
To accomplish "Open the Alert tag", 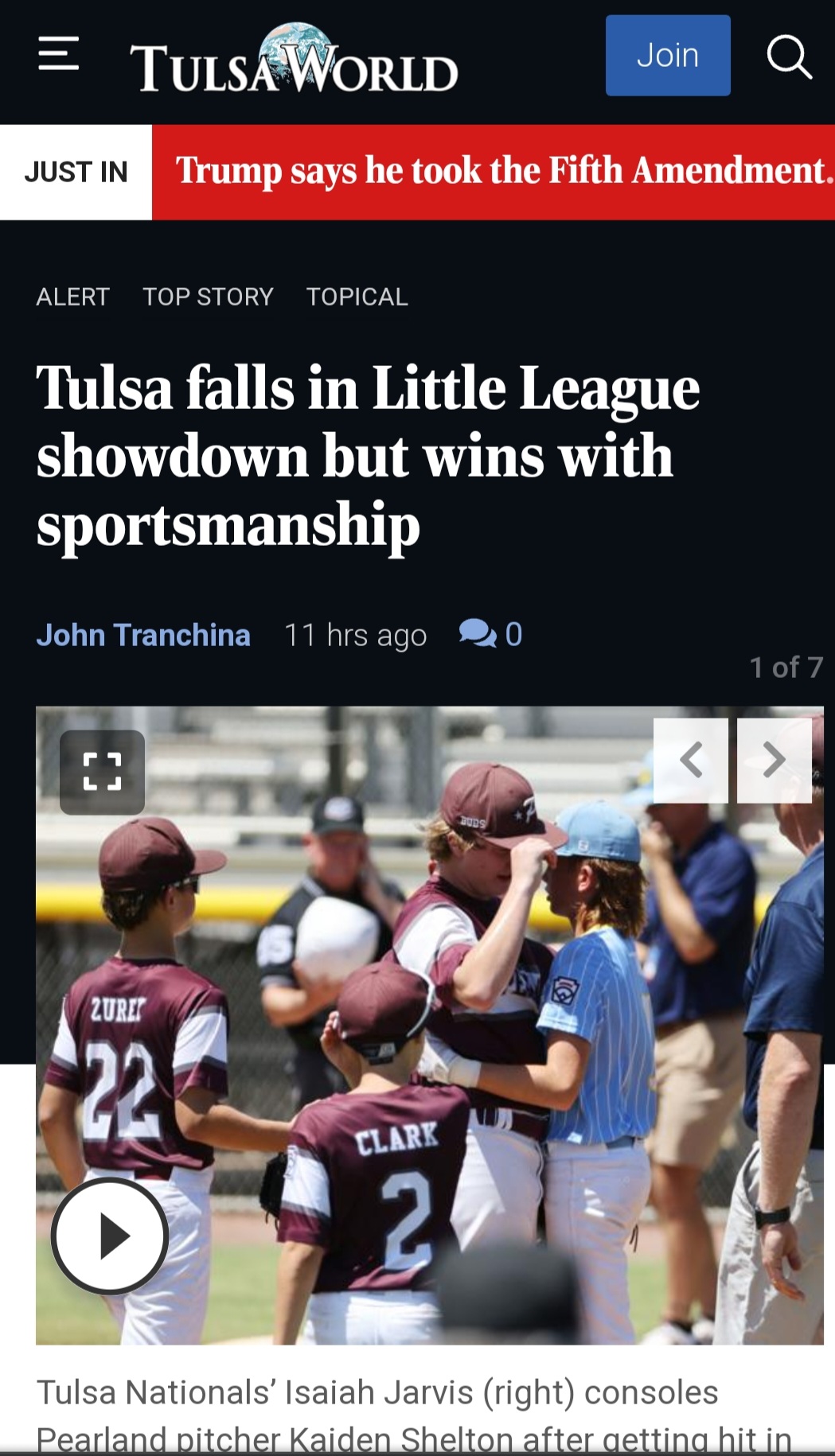I will click(72, 297).
